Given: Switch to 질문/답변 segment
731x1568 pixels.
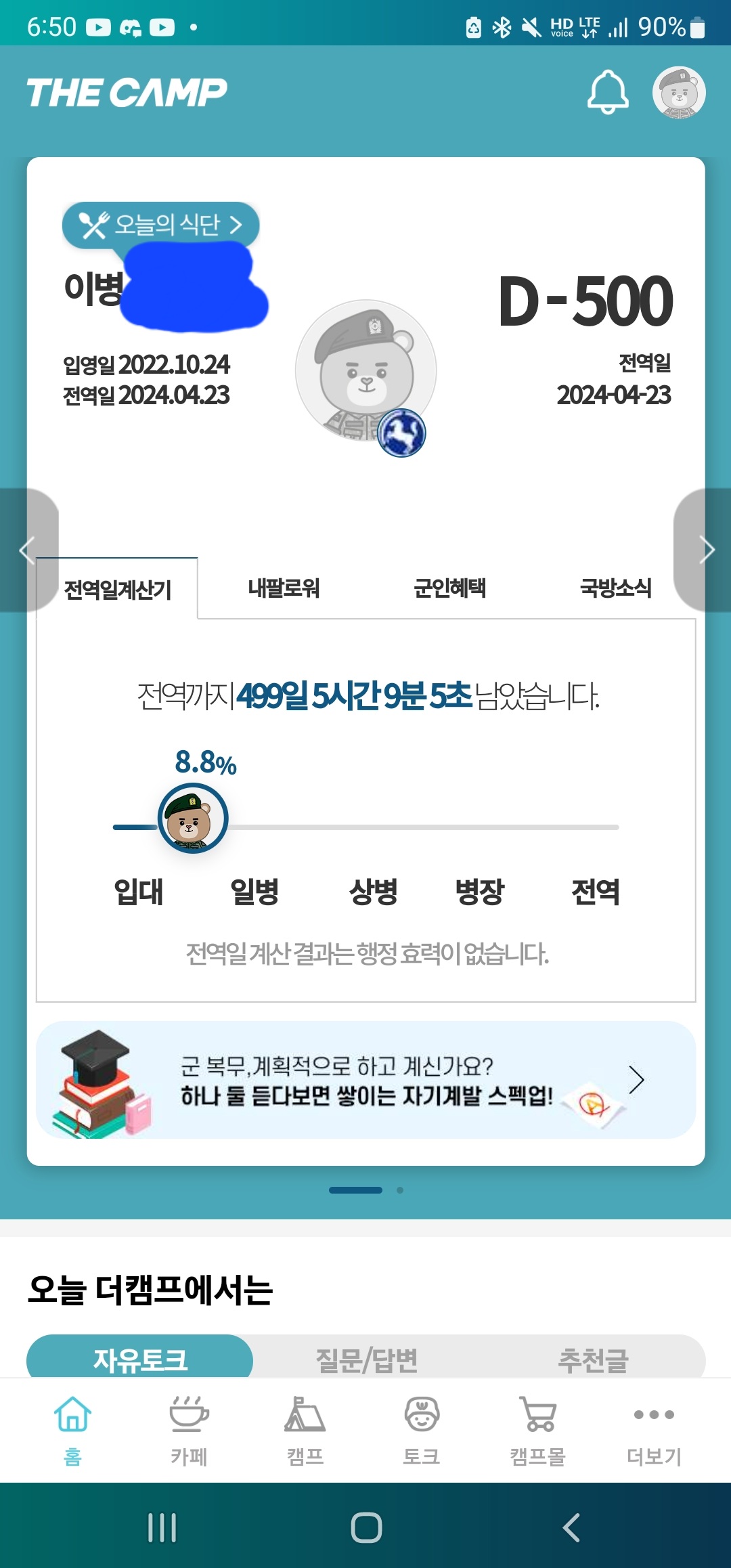Looking at the screenshot, I should [366, 1358].
